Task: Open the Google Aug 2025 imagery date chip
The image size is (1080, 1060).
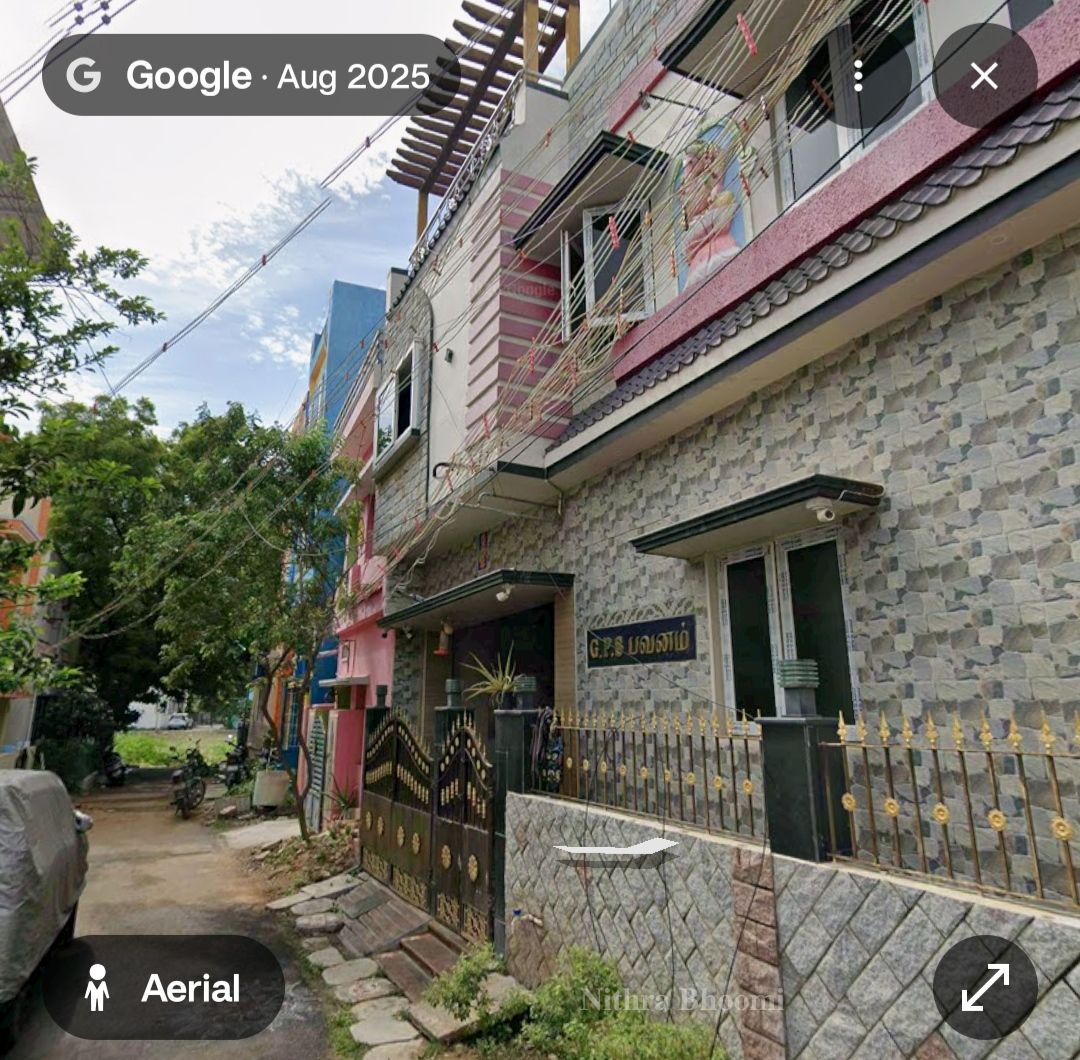Action: (250, 76)
